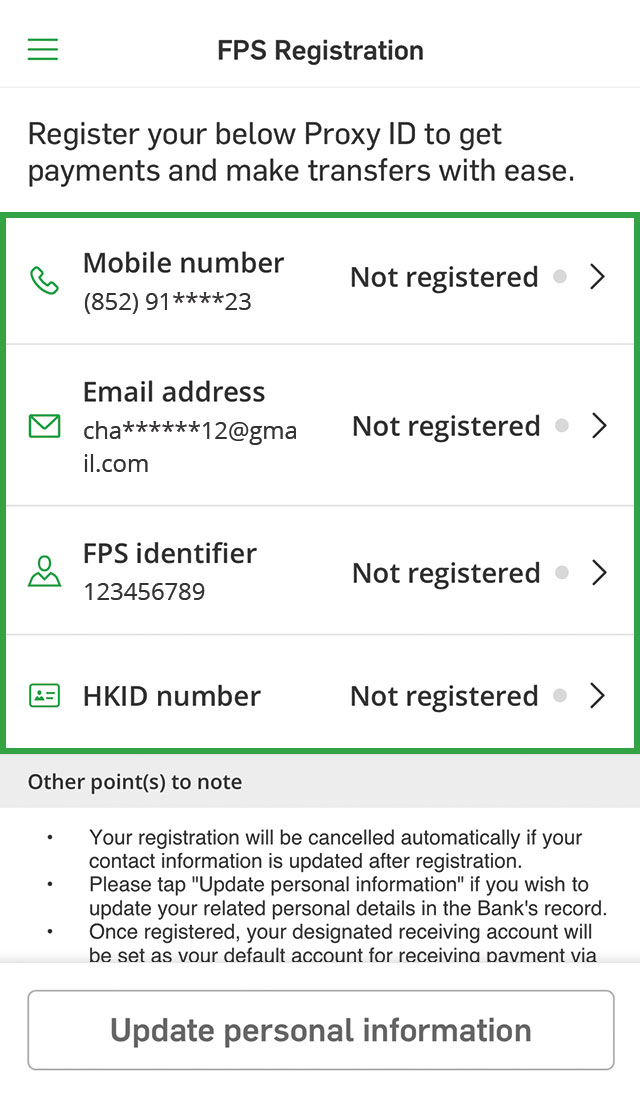This screenshot has height=1100, width=640.
Task: Tap Update personal information button
Action: [321, 1030]
